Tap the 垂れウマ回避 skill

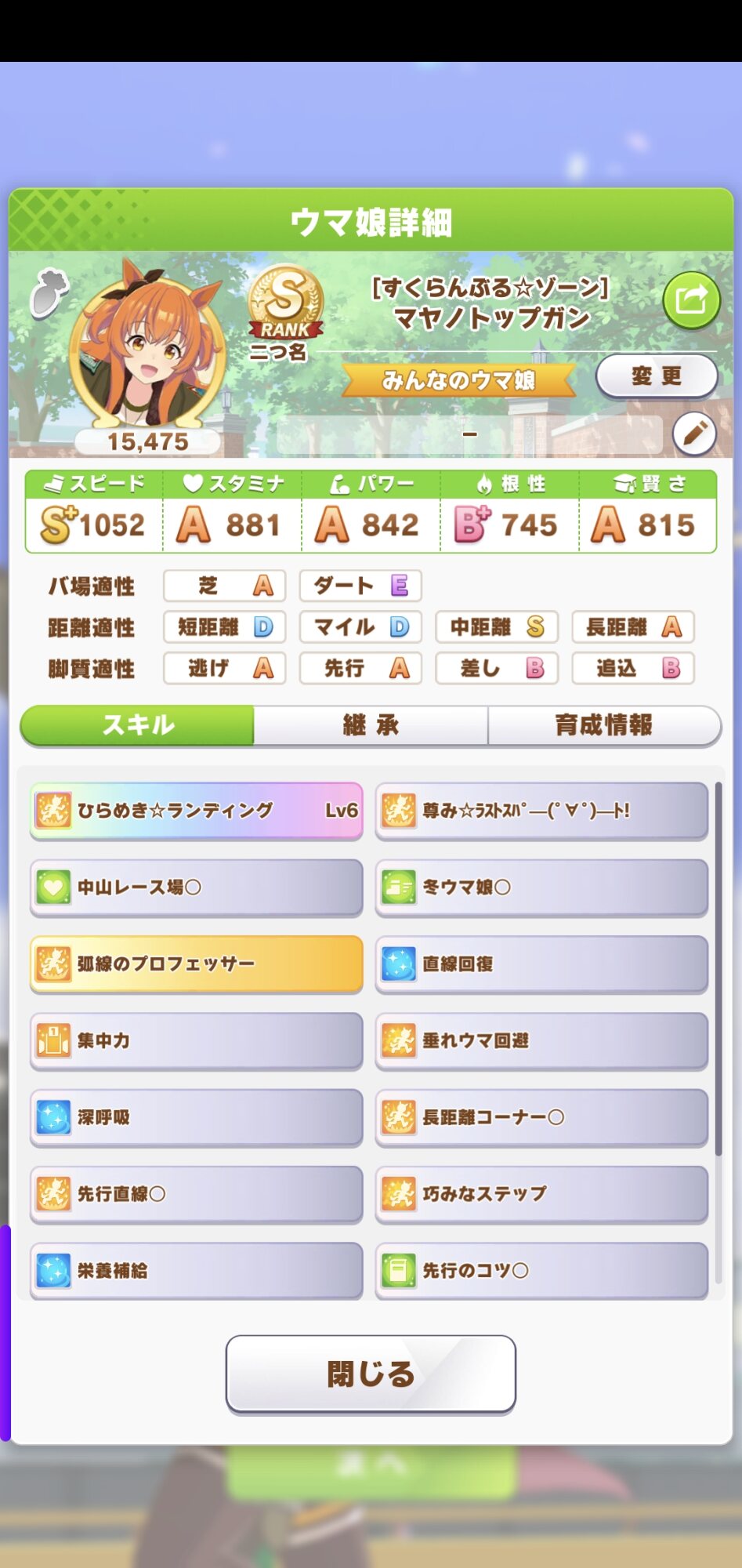click(x=541, y=1040)
